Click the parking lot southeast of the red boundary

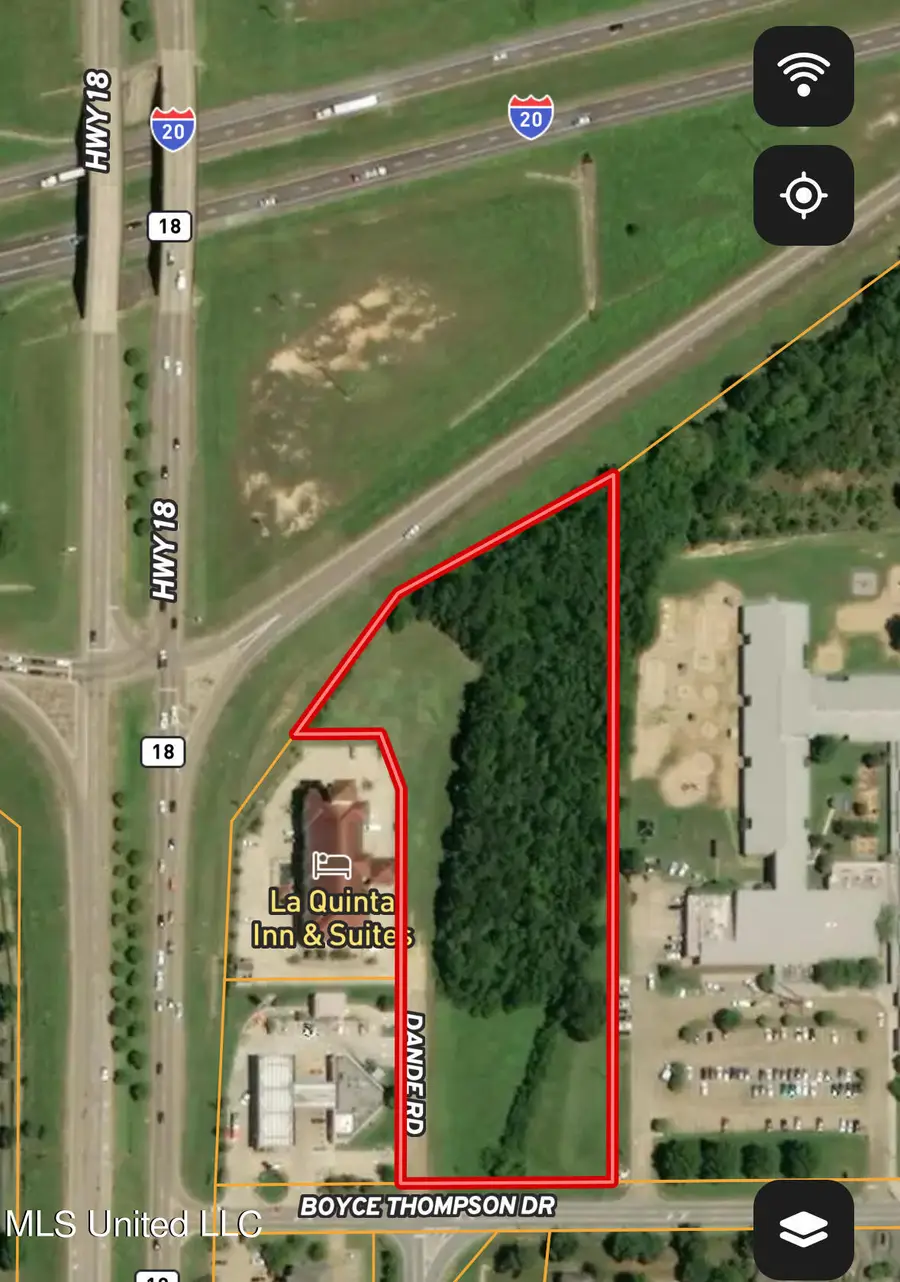(760, 1080)
